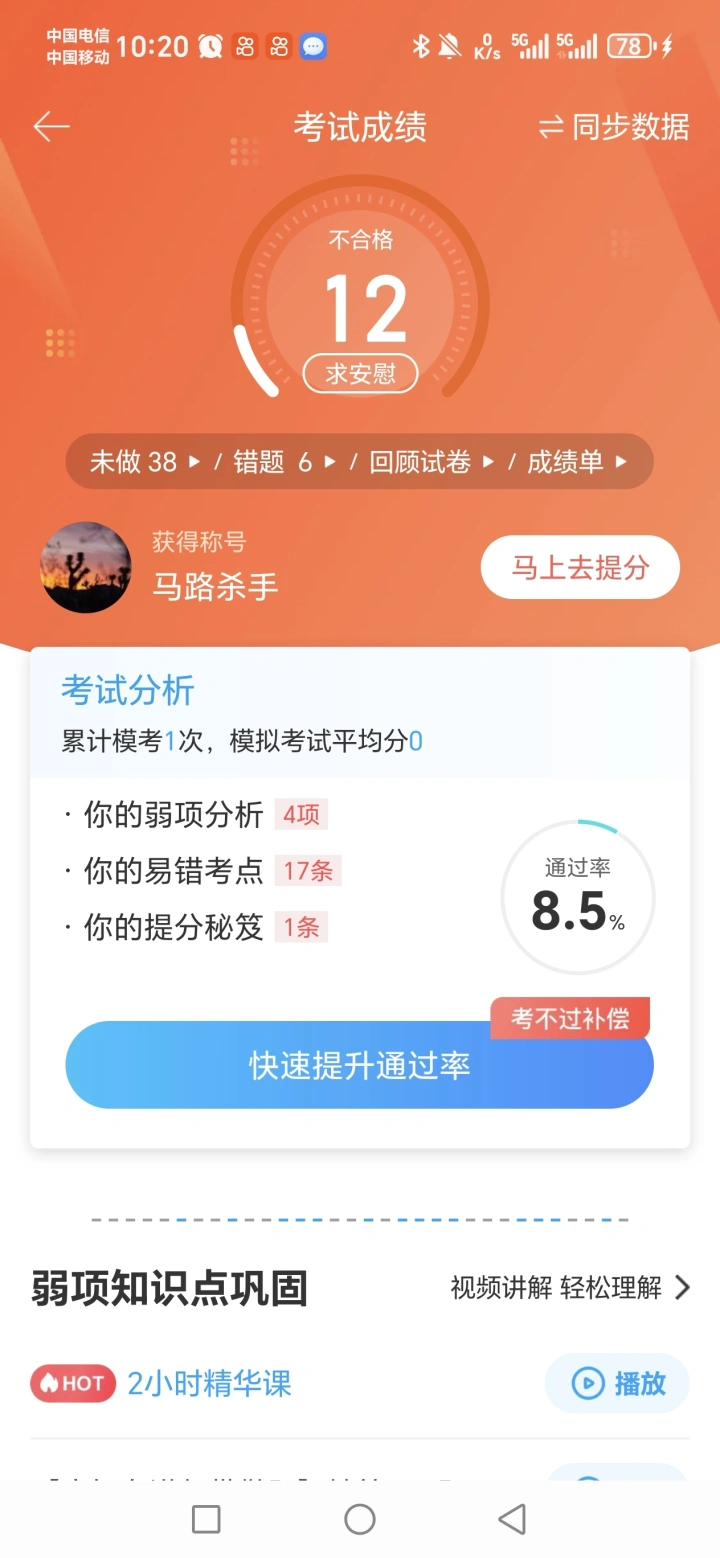Tap the 求安慰 button under the score
Screen dimensions: 720x1558
point(360,374)
